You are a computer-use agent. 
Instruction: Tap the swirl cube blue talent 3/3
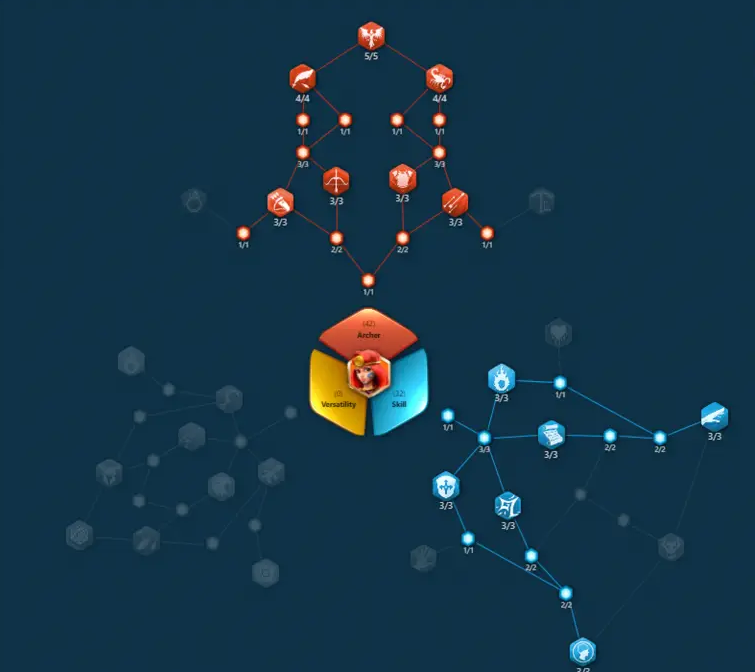click(x=508, y=505)
